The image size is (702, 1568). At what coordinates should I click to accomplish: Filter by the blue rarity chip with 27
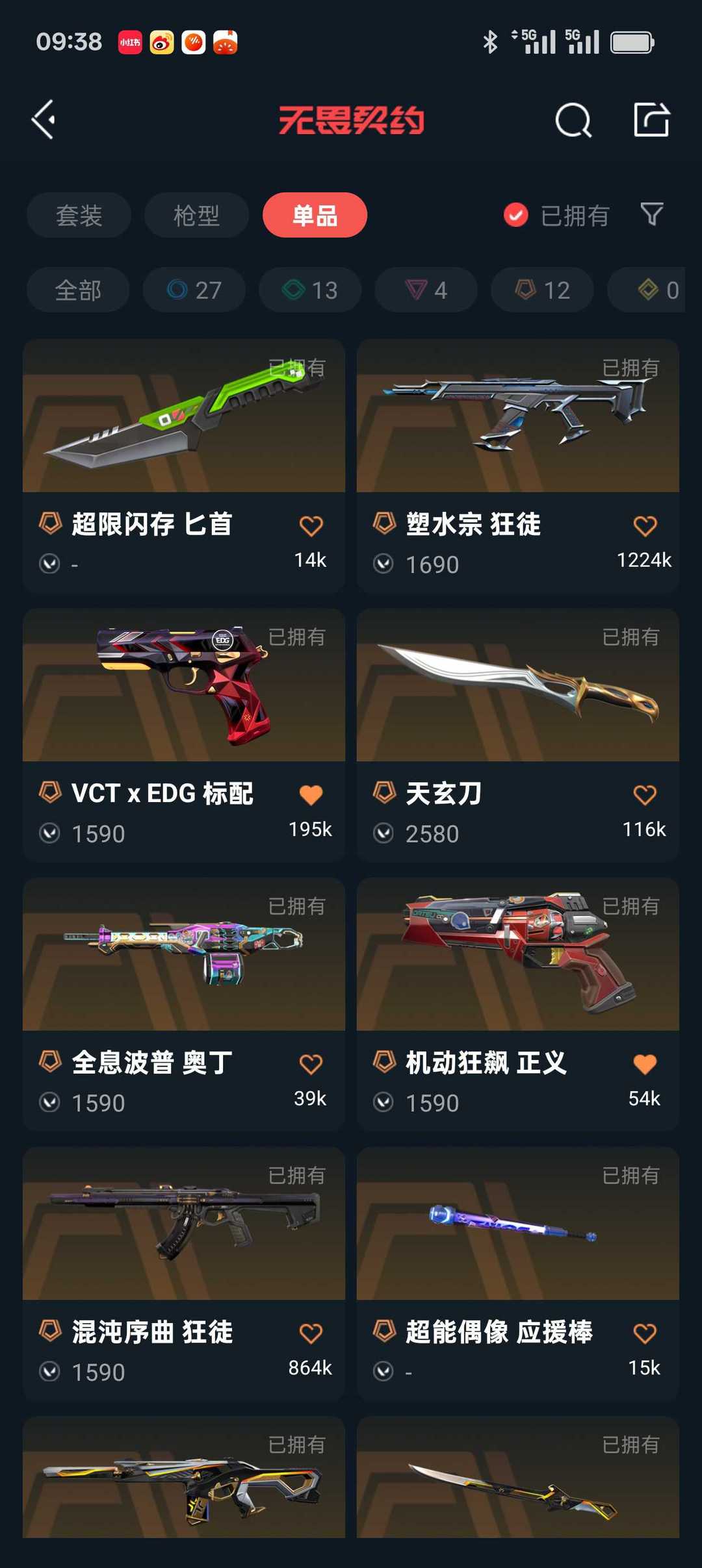194,290
